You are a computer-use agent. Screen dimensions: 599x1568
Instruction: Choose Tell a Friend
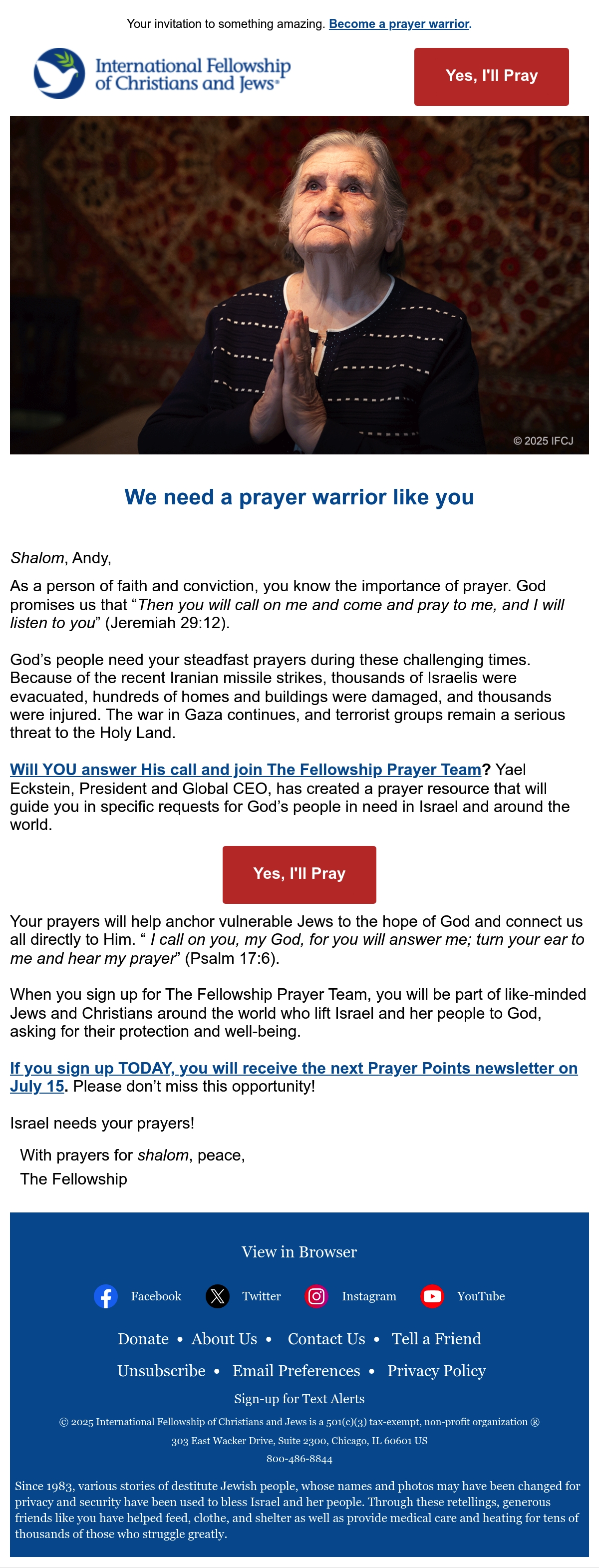[x=436, y=1338]
